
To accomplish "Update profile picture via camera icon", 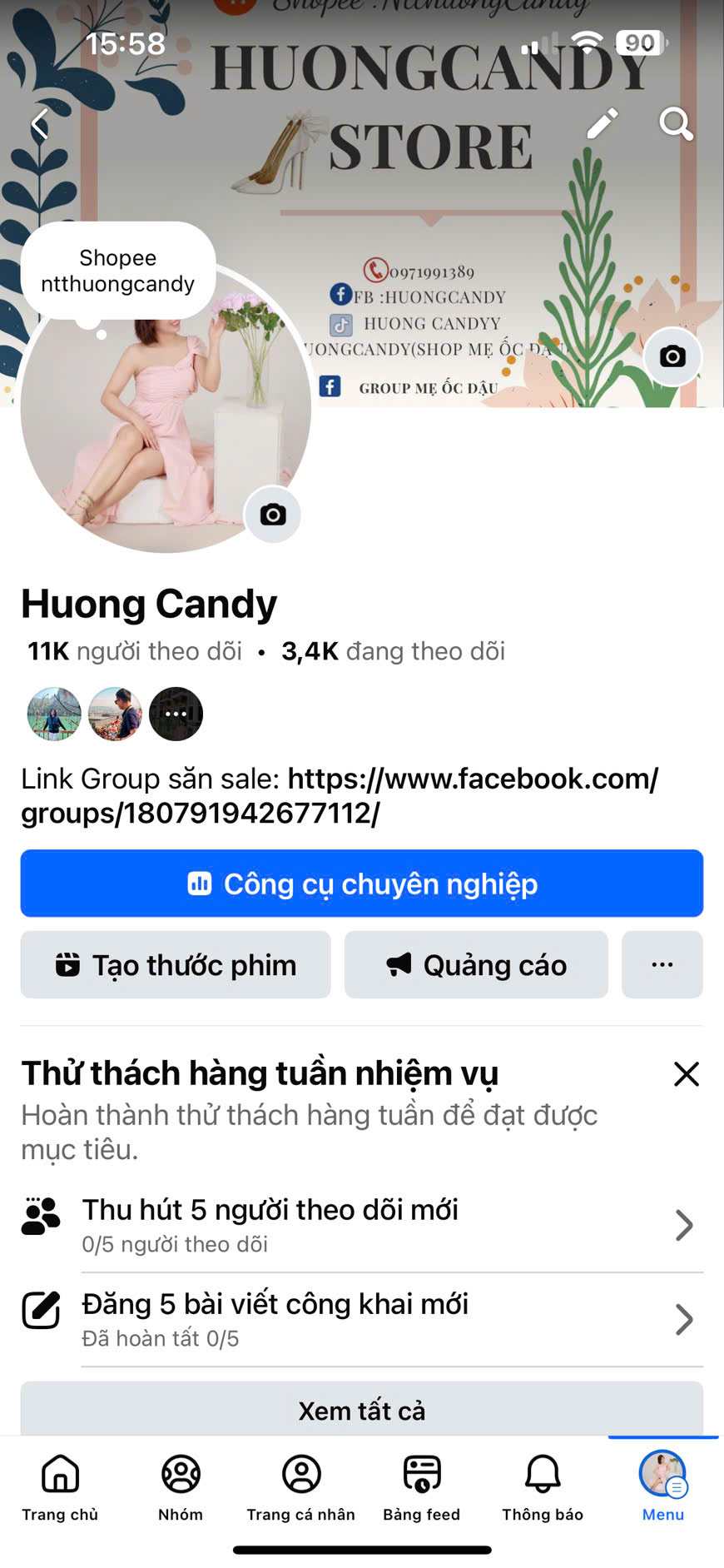I will pyautogui.click(x=272, y=515).
